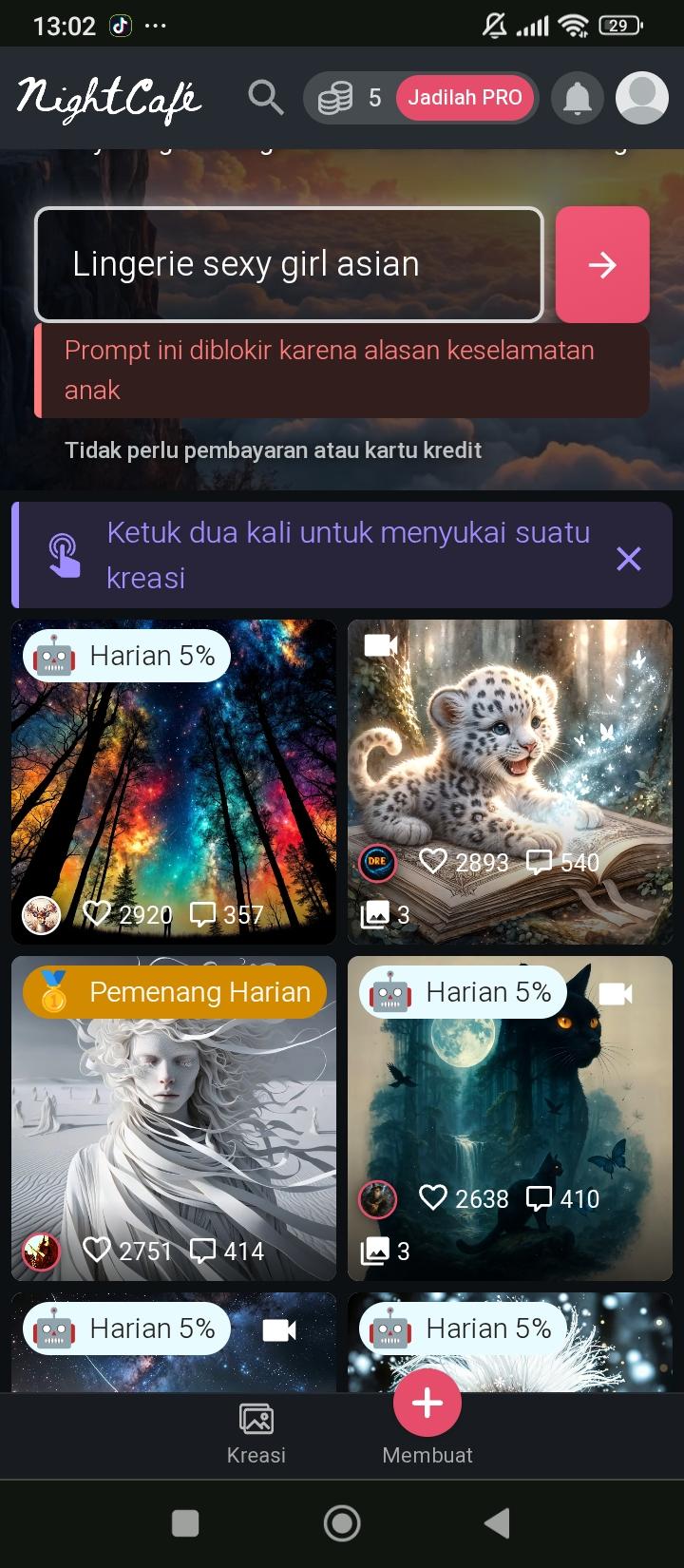
Task: Open the notifications bell
Action: coord(578,97)
